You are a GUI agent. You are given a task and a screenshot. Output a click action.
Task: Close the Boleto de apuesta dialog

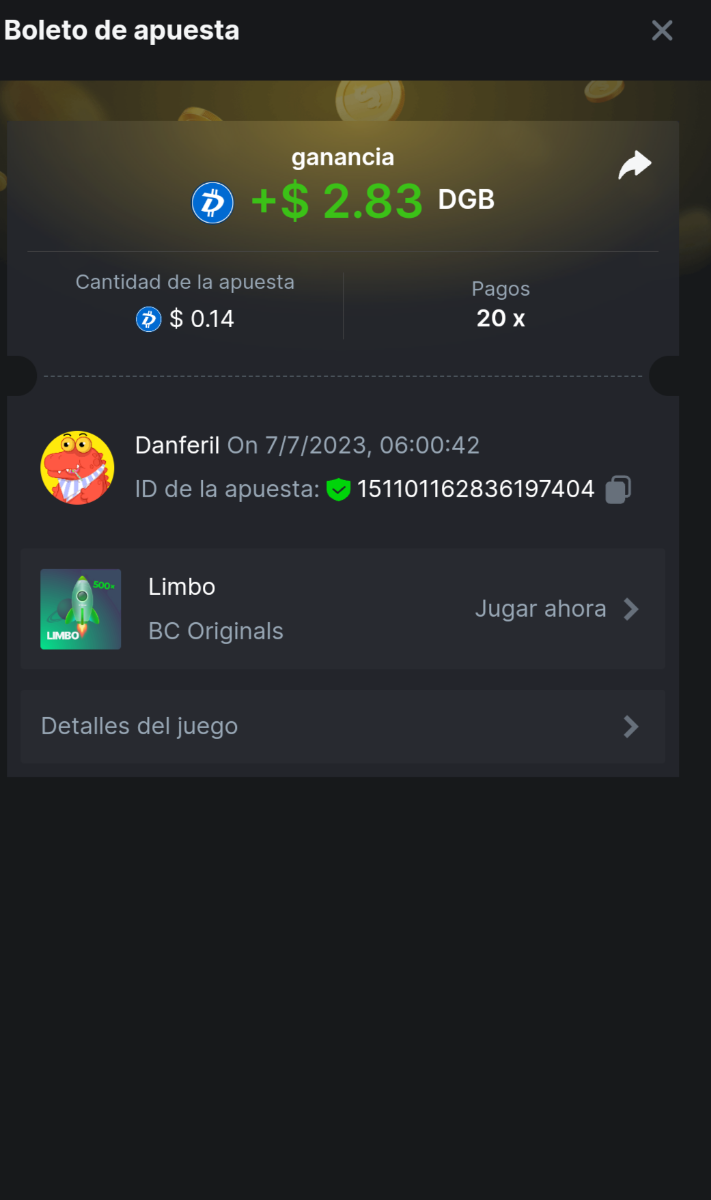pos(661,30)
